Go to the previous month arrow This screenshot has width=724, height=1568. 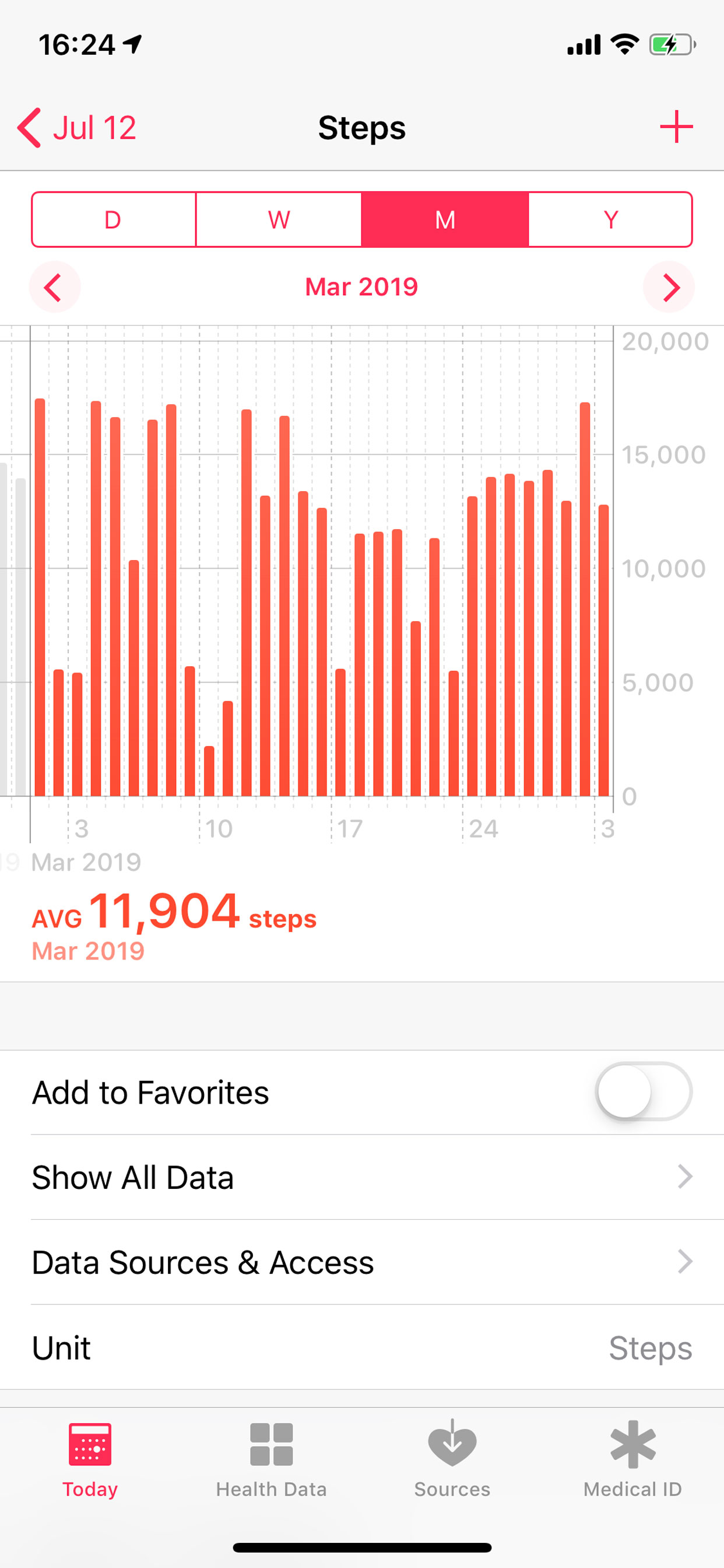click(x=55, y=288)
